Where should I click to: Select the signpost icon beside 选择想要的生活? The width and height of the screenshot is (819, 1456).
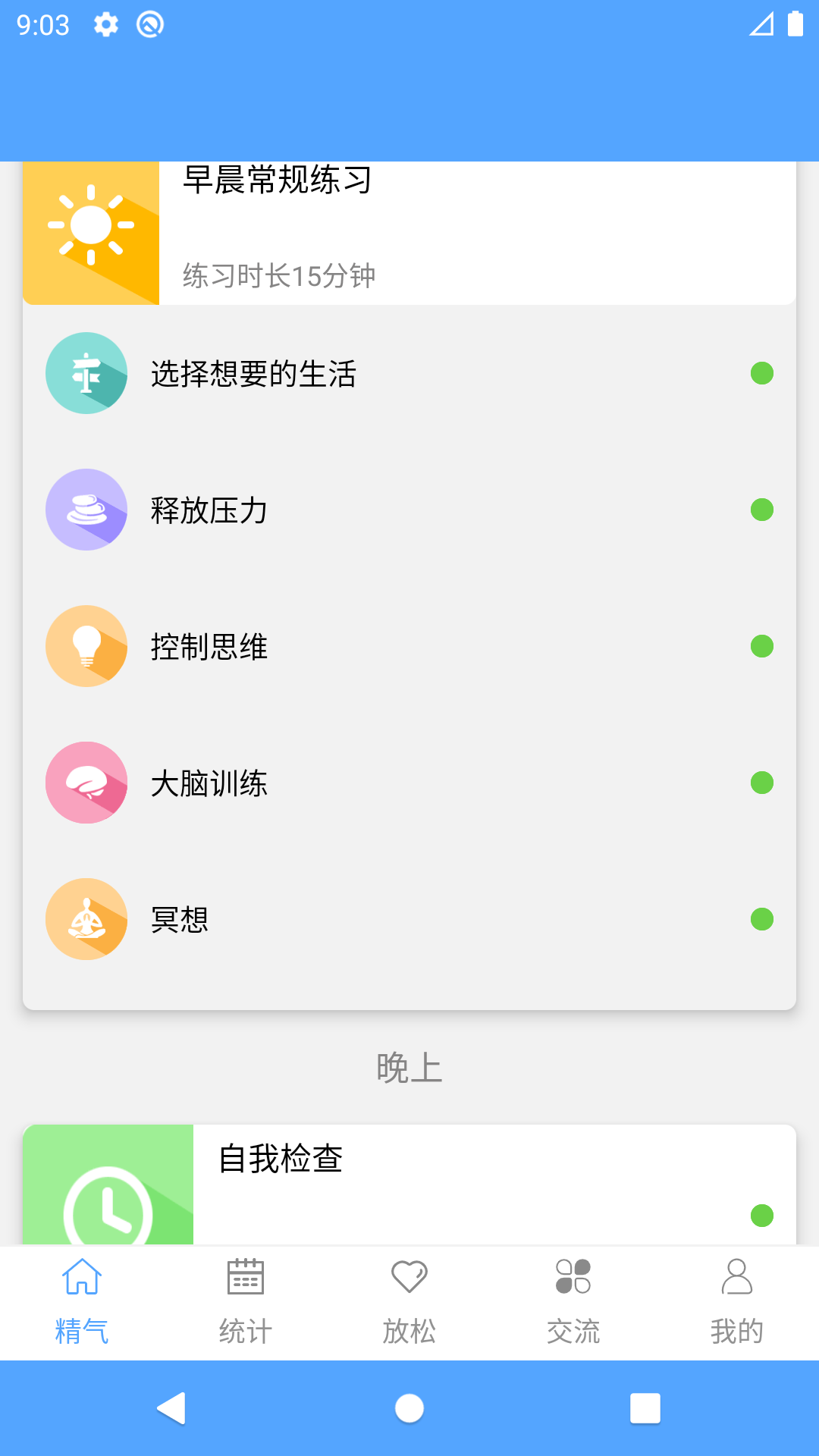(x=86, y=373)
